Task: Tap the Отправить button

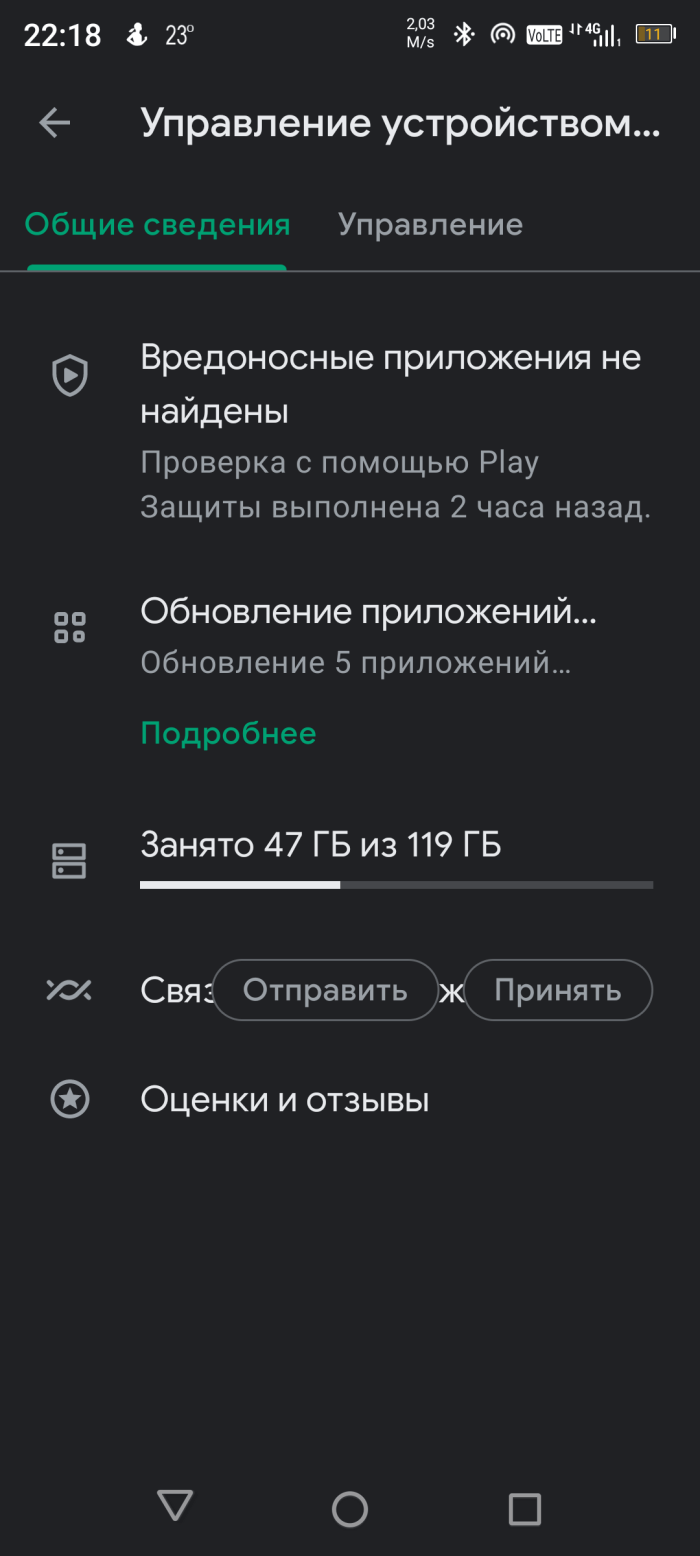Action: pyautogui.click(x=325, y=990)
